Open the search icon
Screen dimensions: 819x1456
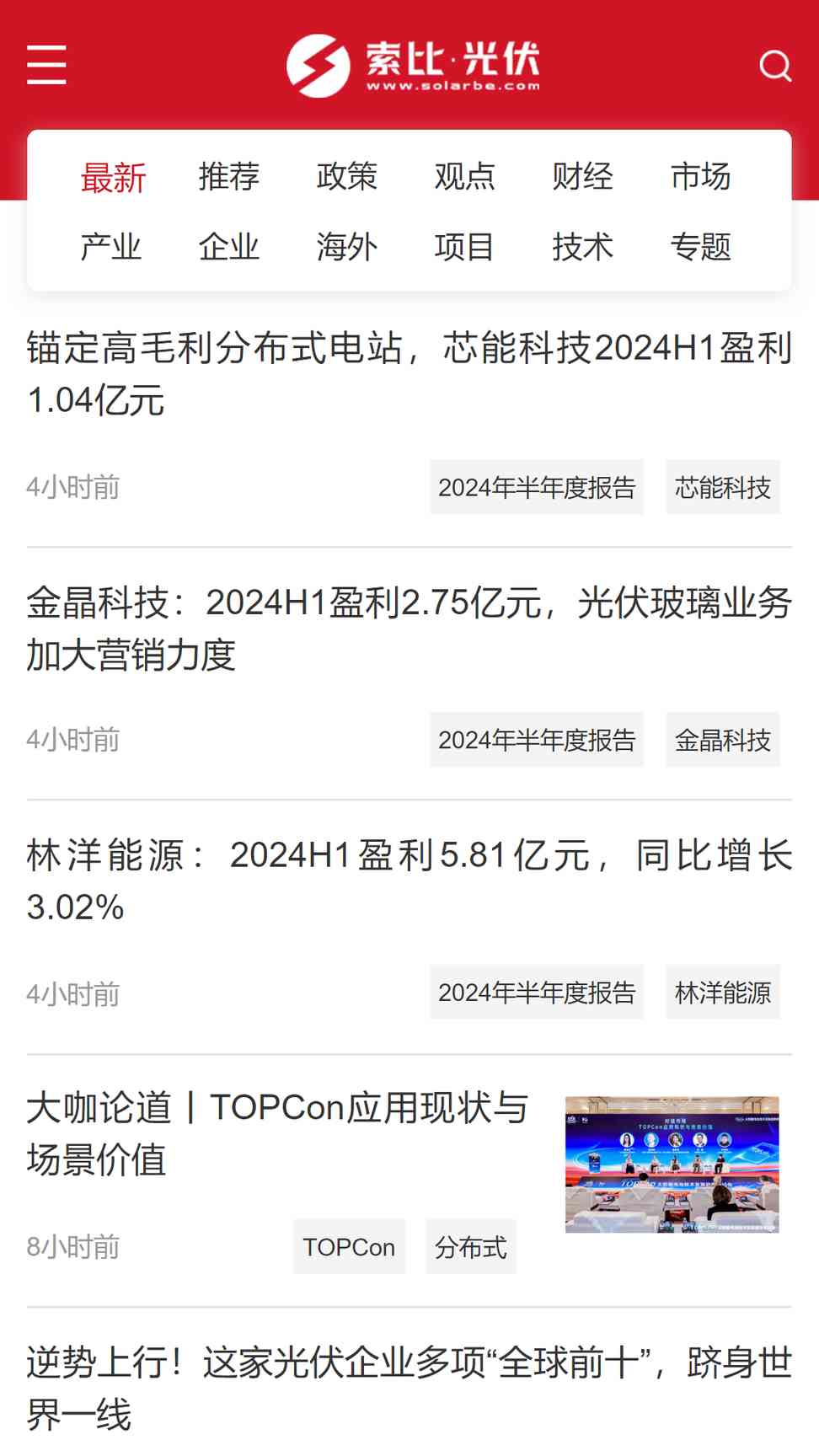(775, 65)
